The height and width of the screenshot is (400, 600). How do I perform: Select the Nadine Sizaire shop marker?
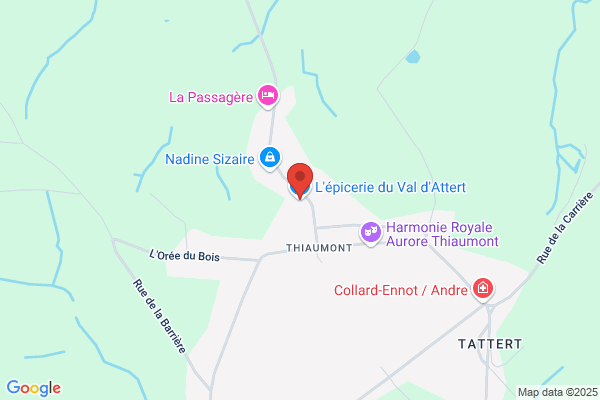[x=270, y=158]
